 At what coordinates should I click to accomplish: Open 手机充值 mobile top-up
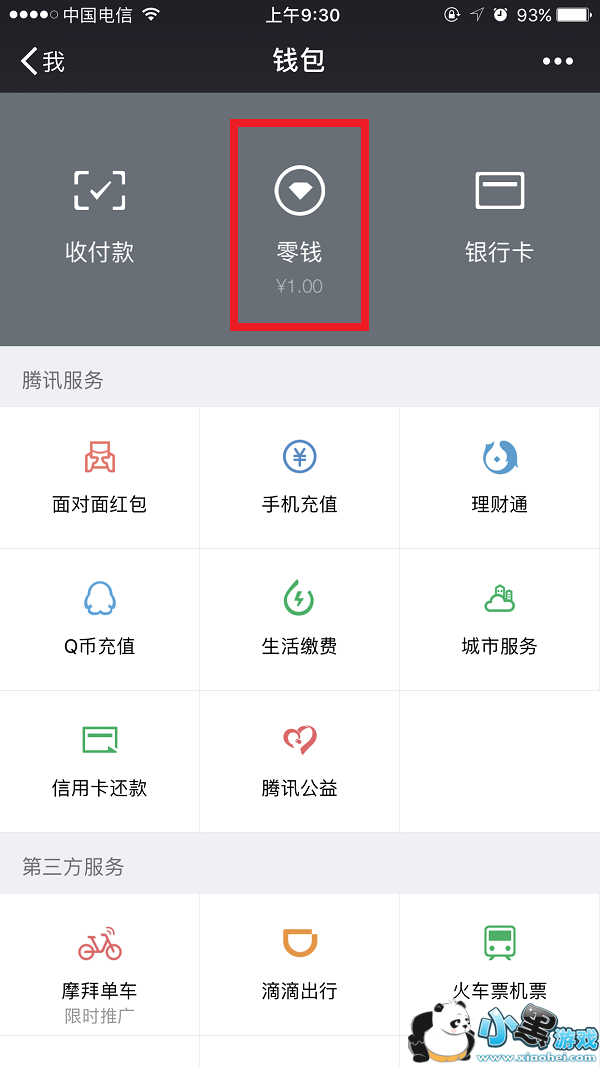coord(300,477)
